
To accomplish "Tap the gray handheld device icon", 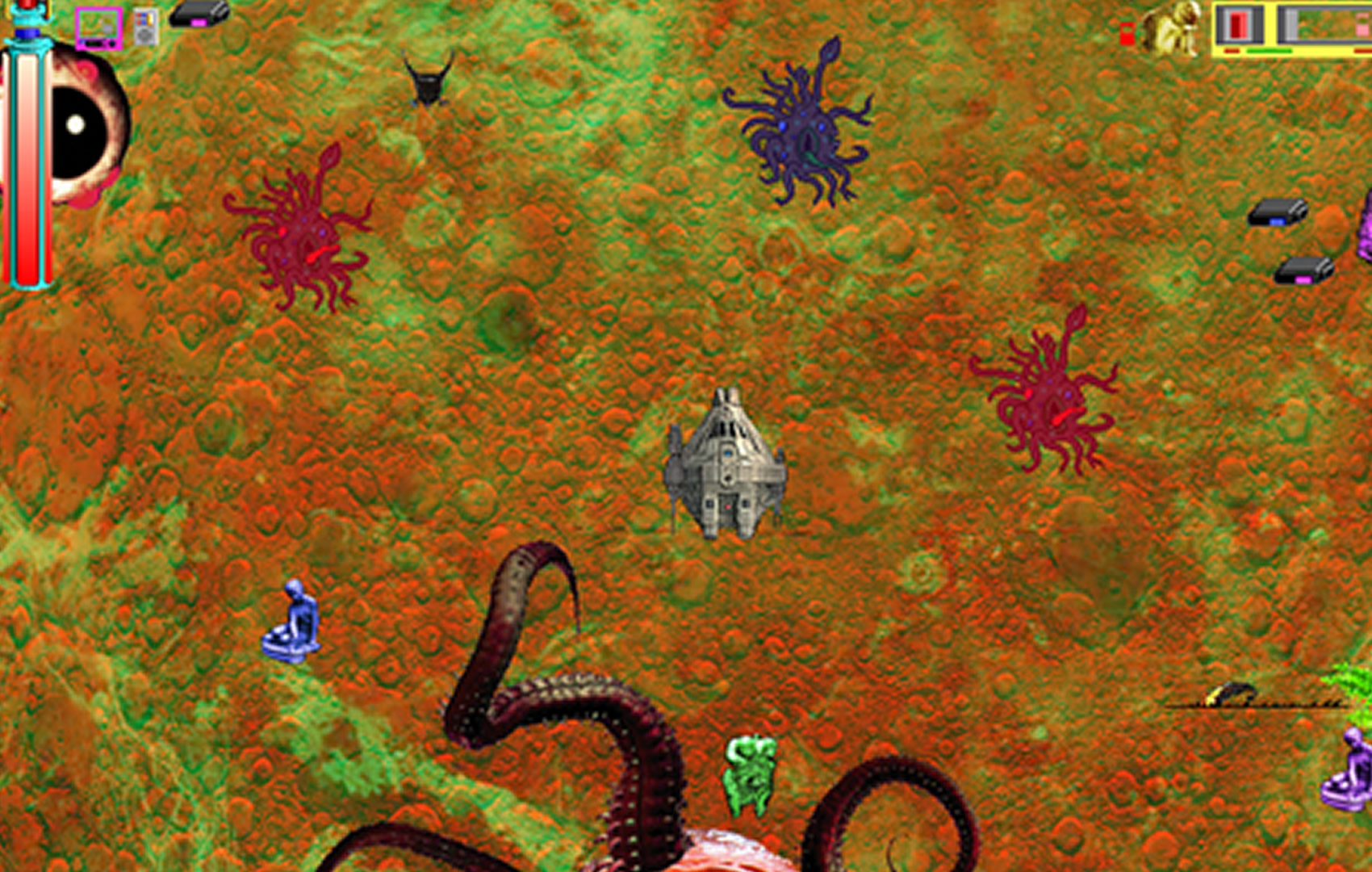I will point(146,27).
